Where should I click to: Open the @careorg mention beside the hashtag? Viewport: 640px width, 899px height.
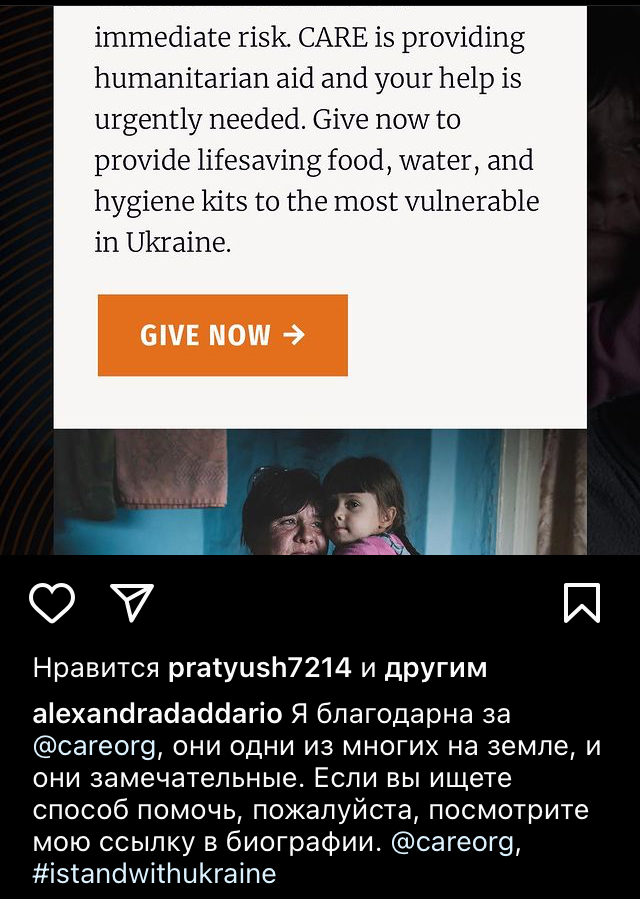452,842
